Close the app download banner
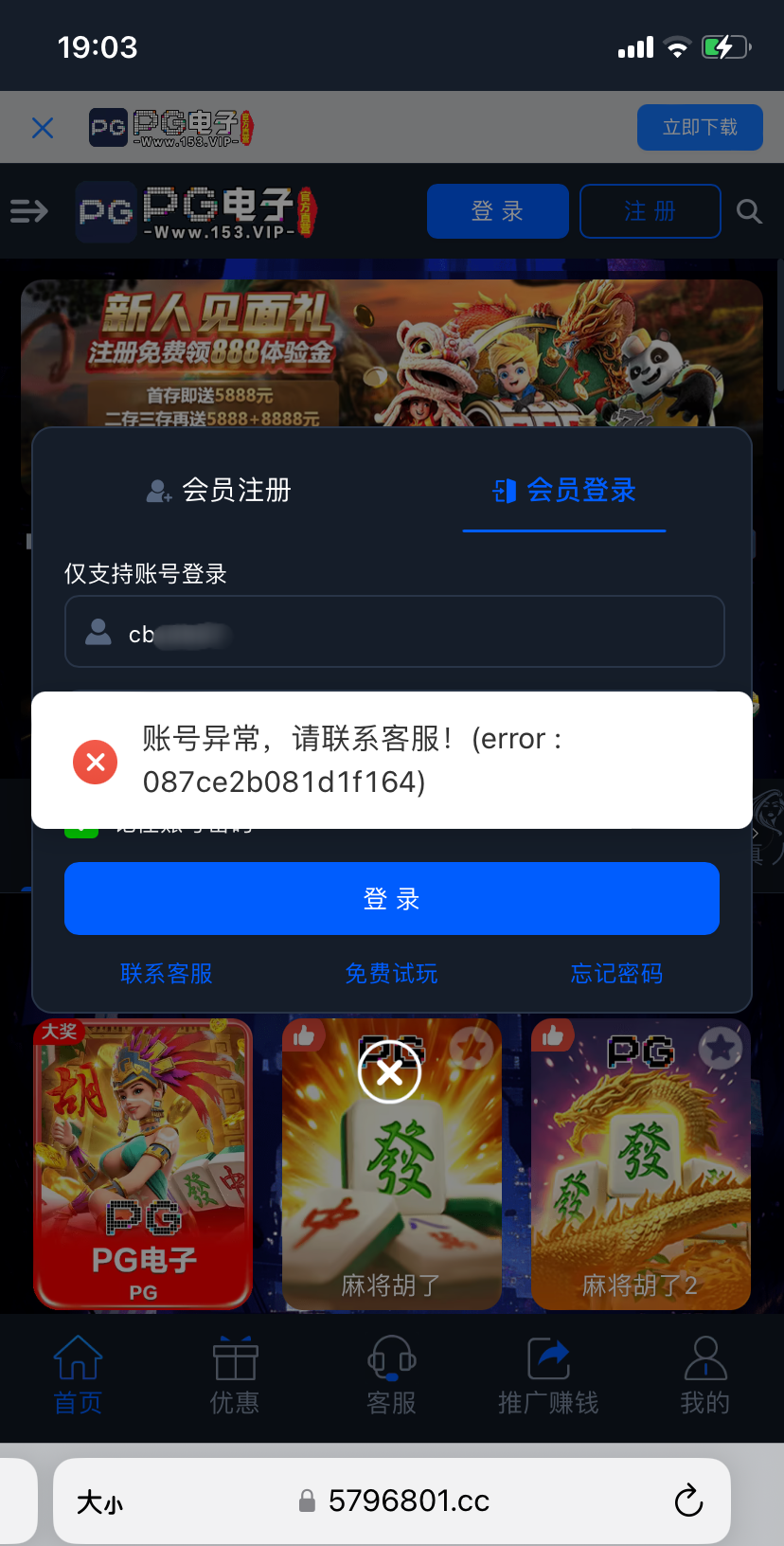This screenshot has width=784, height=1546. (x=43, y=128)
